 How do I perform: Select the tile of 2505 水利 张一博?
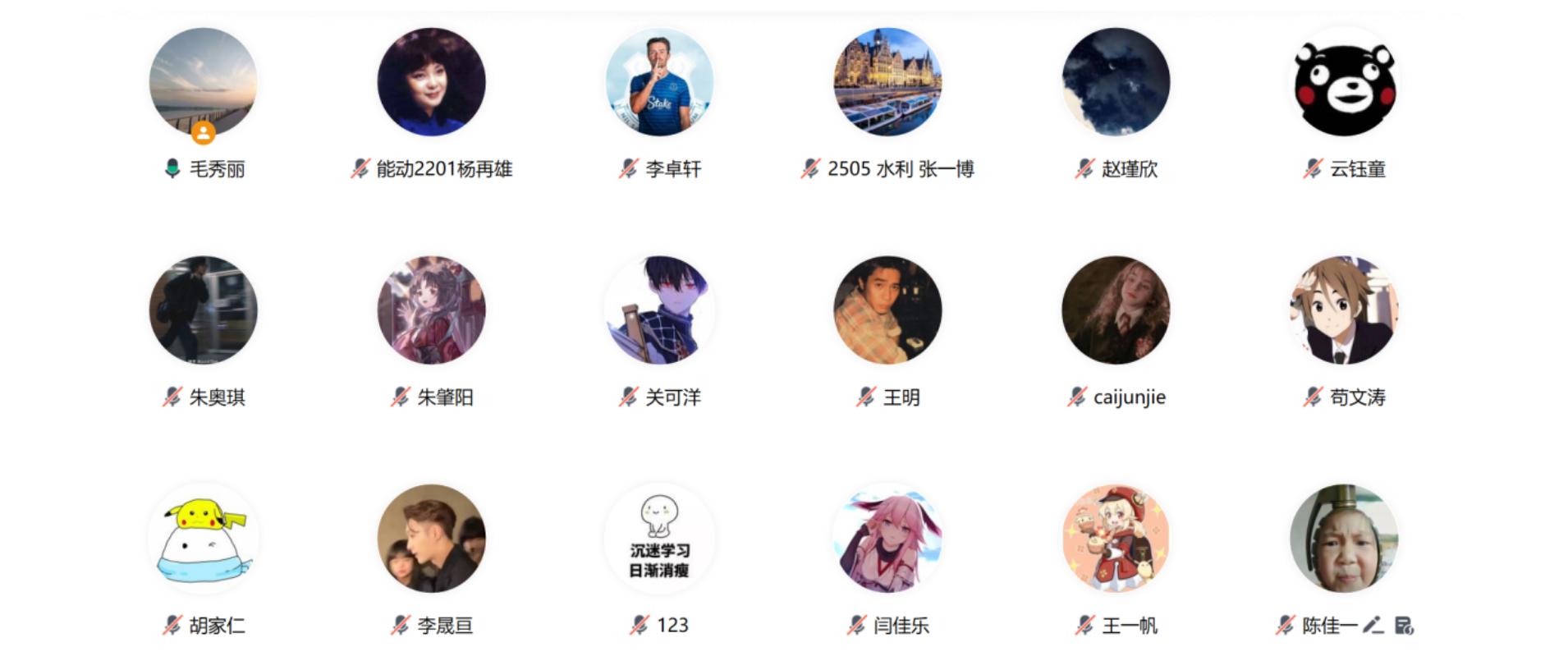coord(887,82)
